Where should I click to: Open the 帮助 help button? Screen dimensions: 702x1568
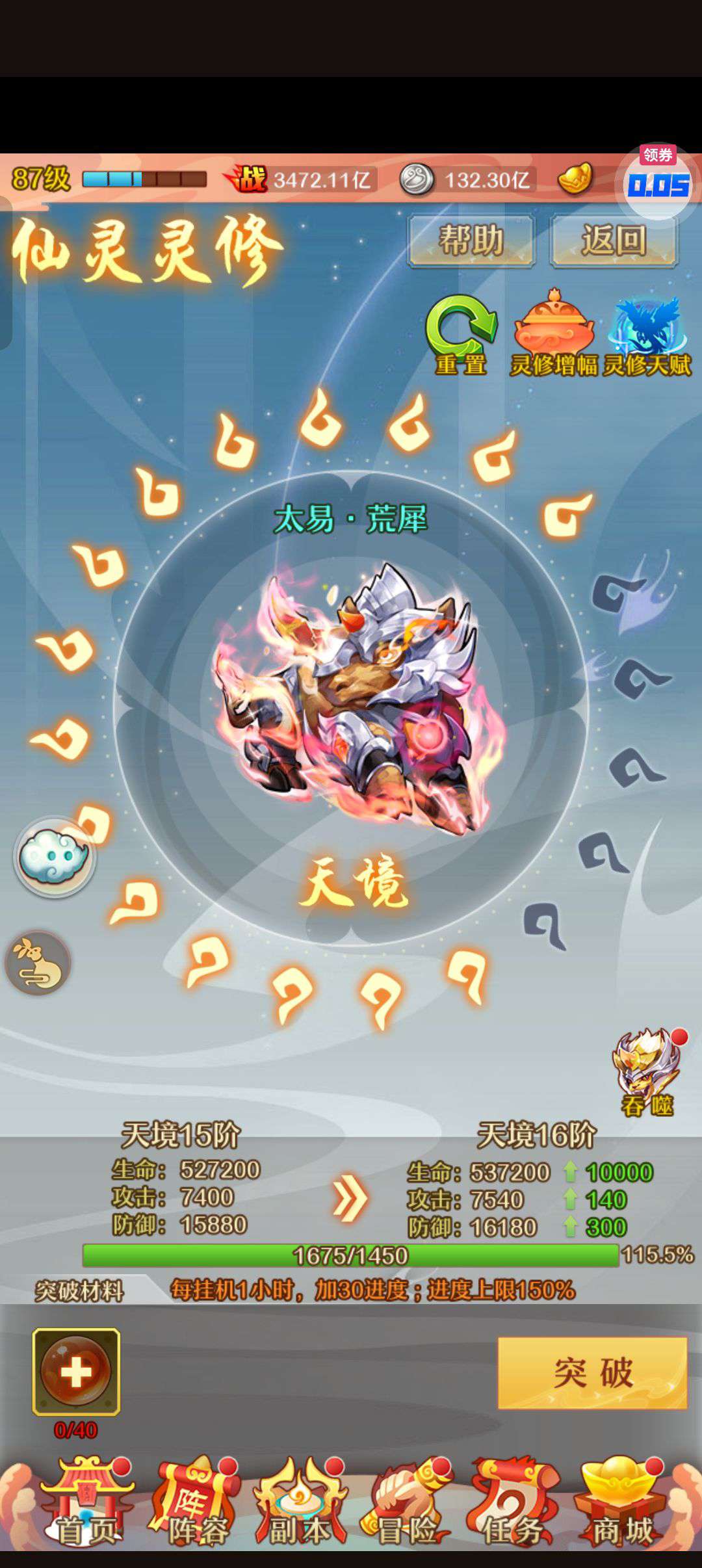(471, 241)
